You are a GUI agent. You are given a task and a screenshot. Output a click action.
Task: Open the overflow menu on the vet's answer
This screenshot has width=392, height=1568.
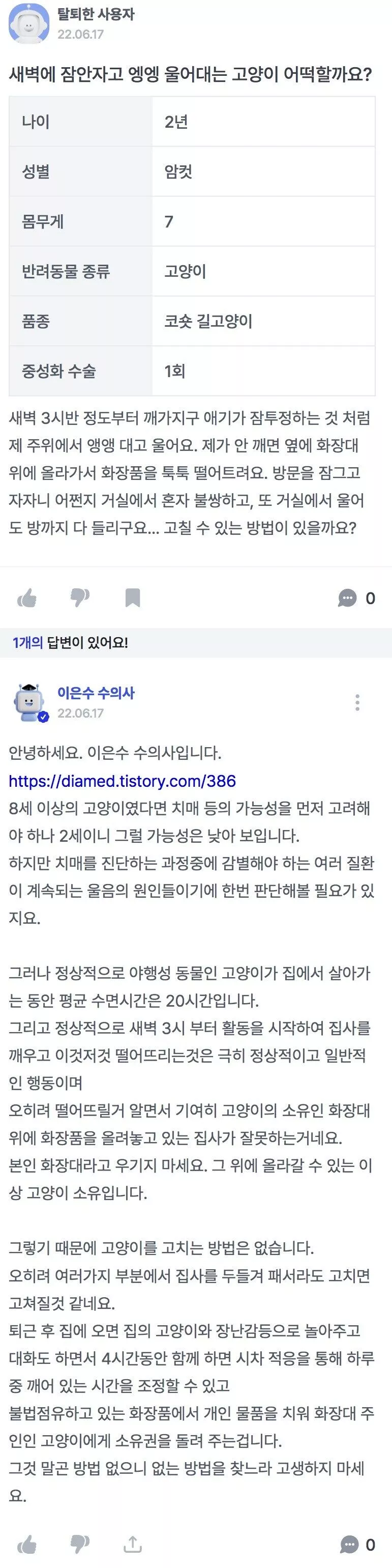357,702
